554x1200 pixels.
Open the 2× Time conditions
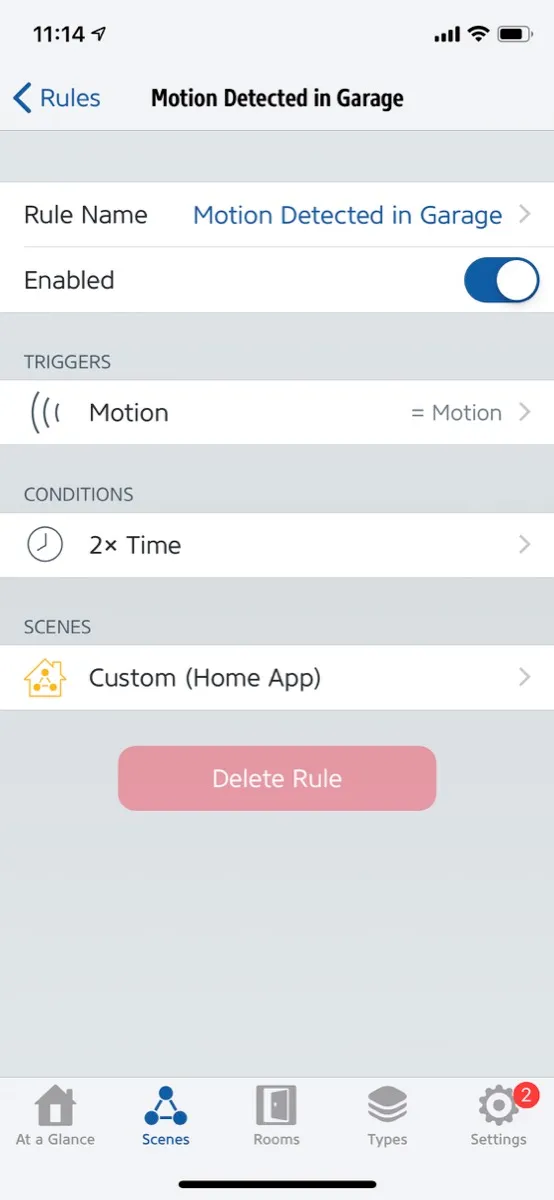[277, 545]
